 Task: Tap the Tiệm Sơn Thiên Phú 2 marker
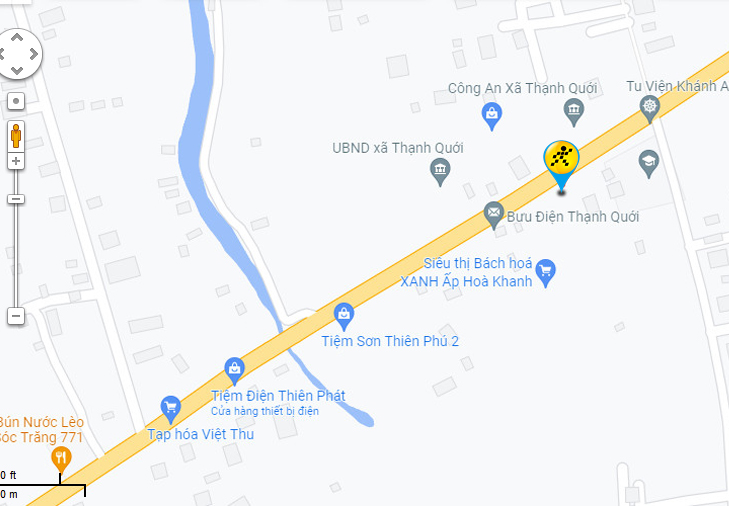(344, 317)
